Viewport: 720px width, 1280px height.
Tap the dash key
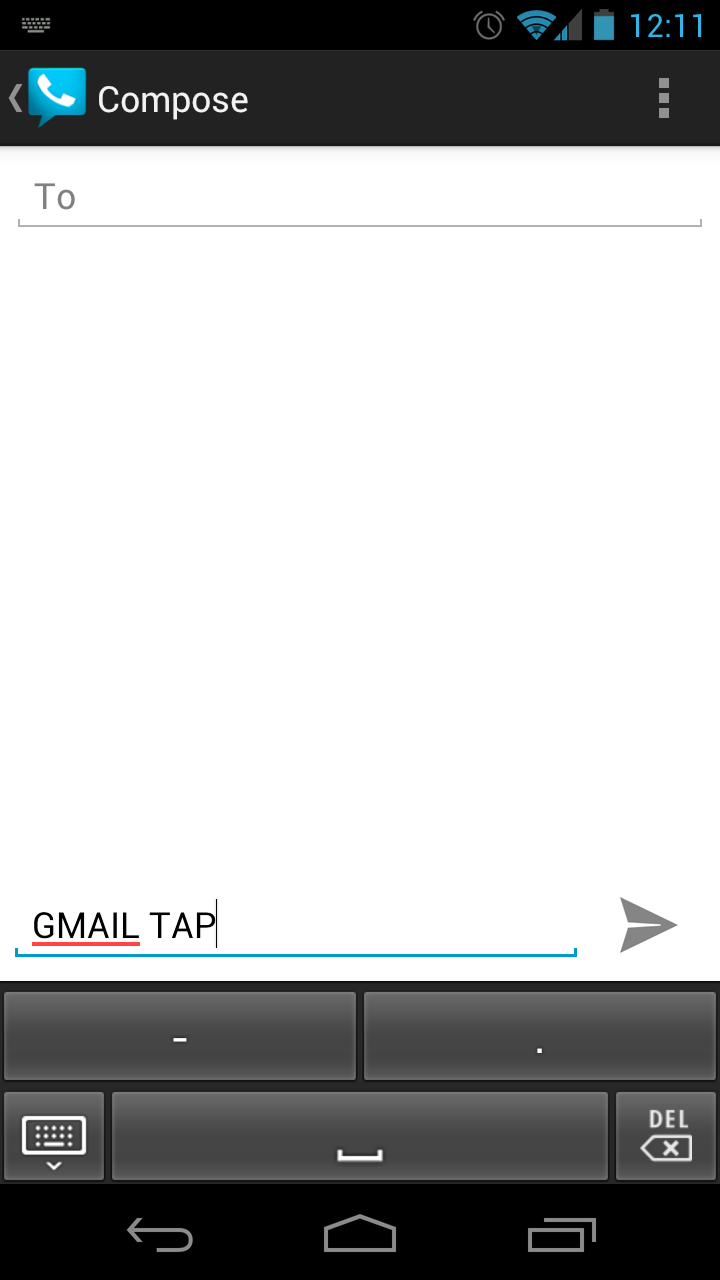pyautogui.click(x=180, y=1036)
